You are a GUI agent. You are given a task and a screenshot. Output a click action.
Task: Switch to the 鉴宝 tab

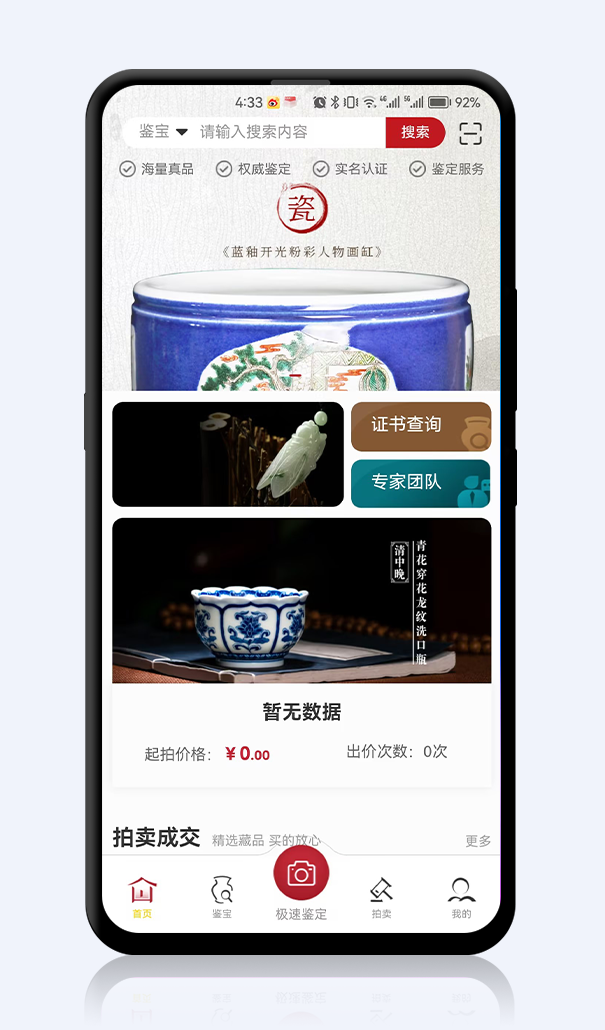pos(222,897)
